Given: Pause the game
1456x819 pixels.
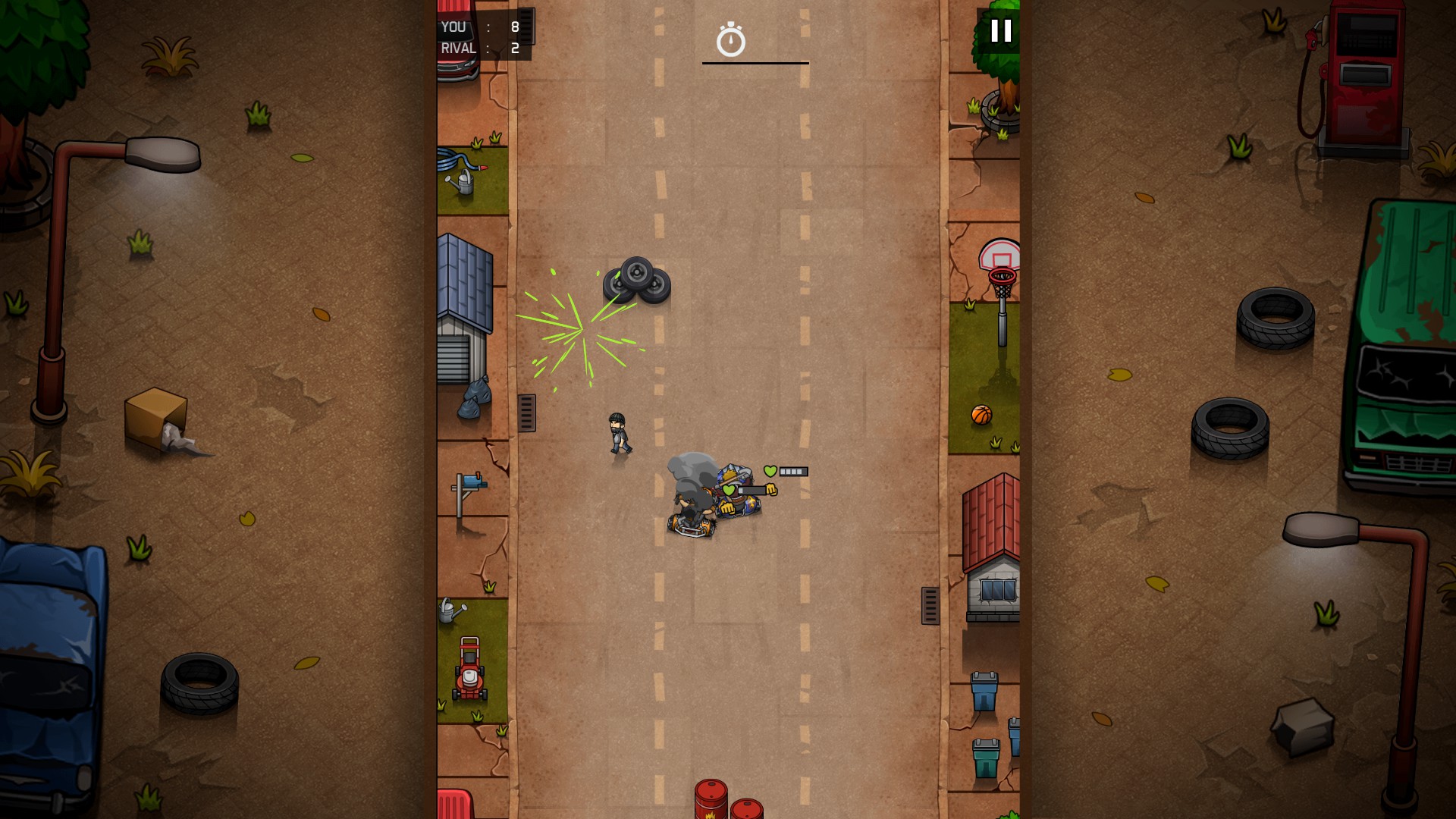Looking at the screenshot, I should pyautogui.click(x=1000, y=31).
